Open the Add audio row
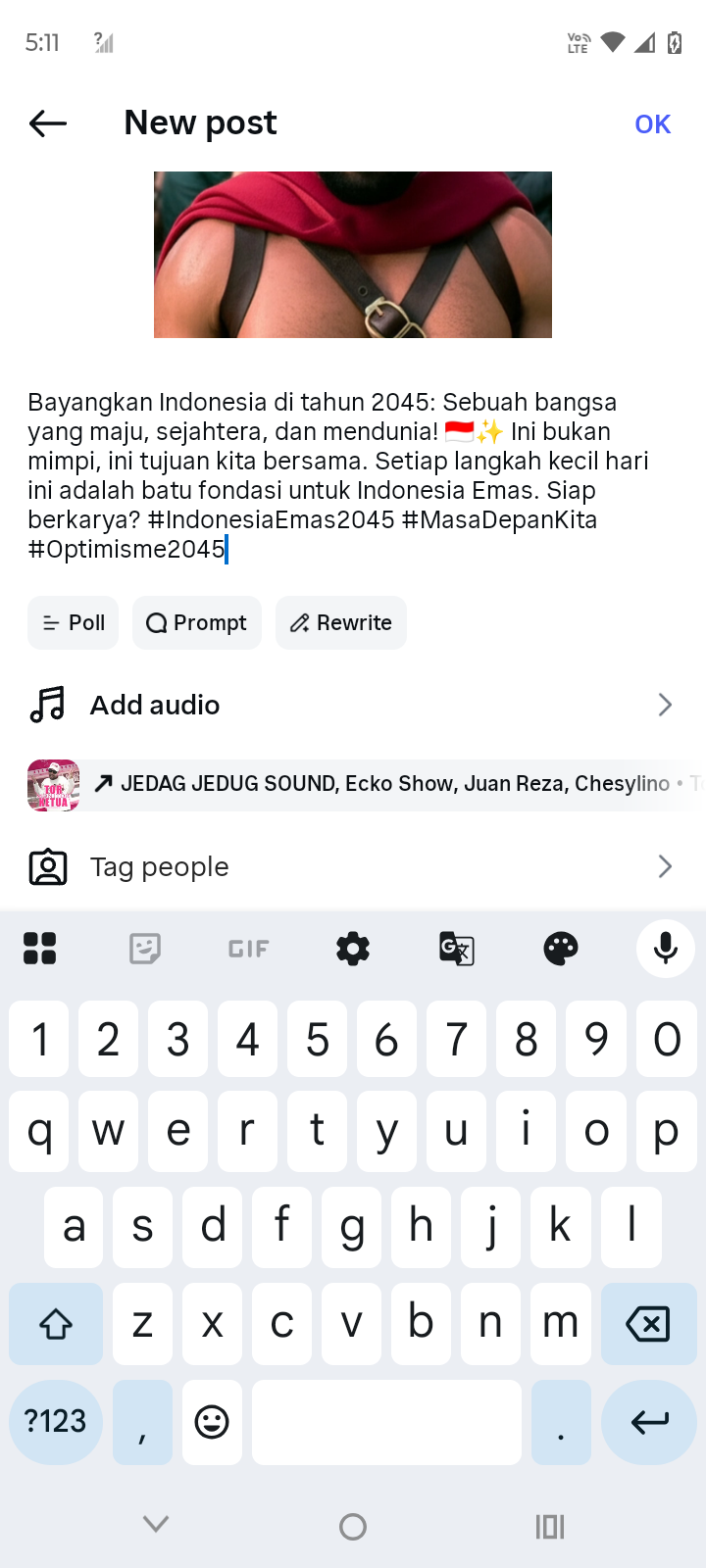This screenshot has width=706, height=1568. point(353,706)
